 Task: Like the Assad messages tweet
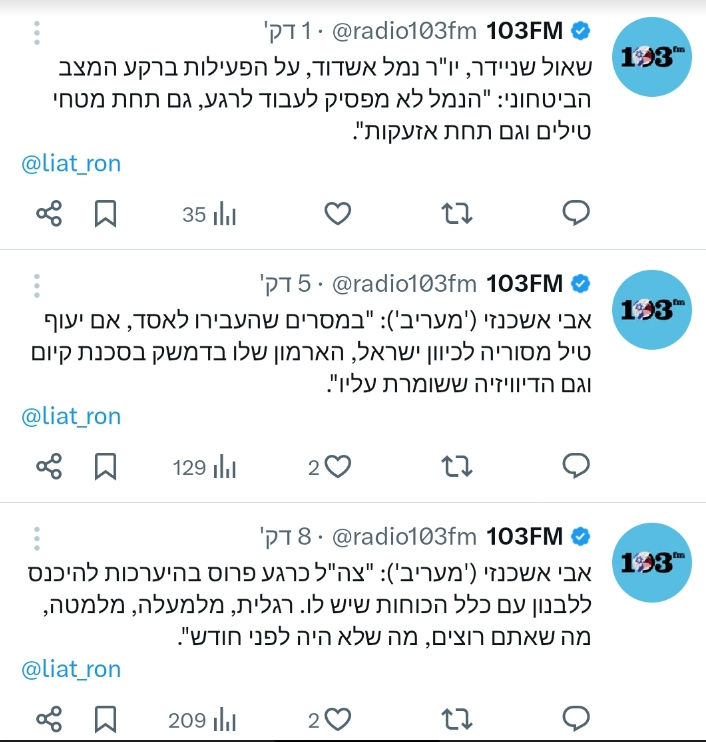click(x=339, y=466)
